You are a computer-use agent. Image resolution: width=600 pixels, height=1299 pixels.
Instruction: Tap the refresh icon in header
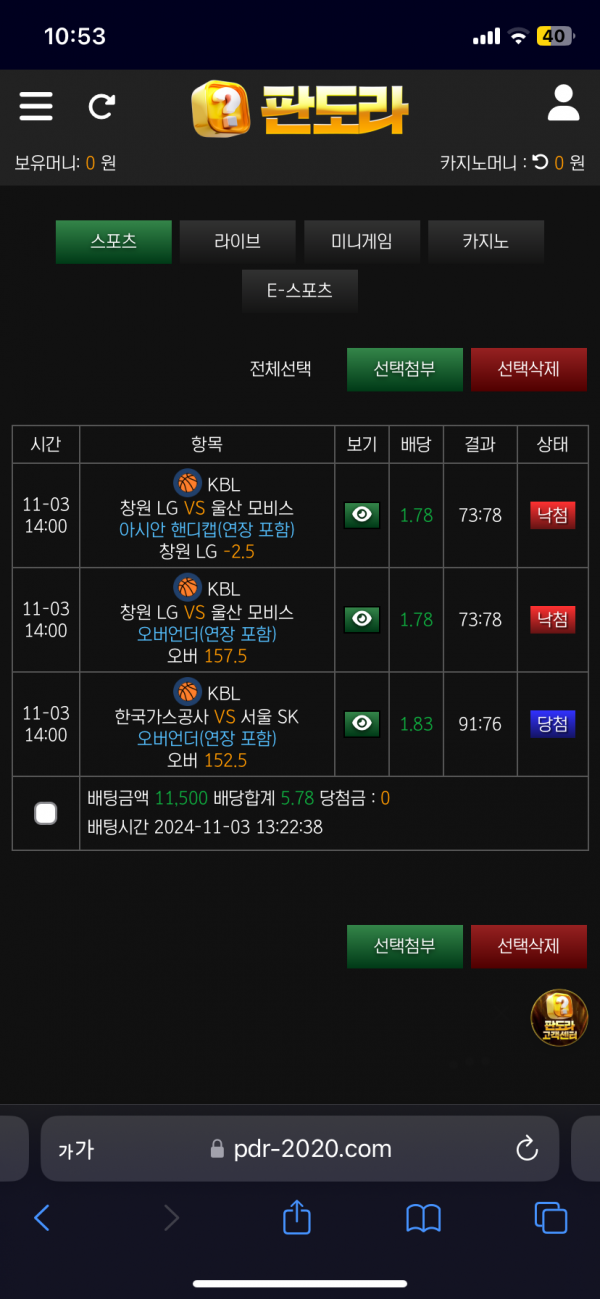tap(102, 106)
